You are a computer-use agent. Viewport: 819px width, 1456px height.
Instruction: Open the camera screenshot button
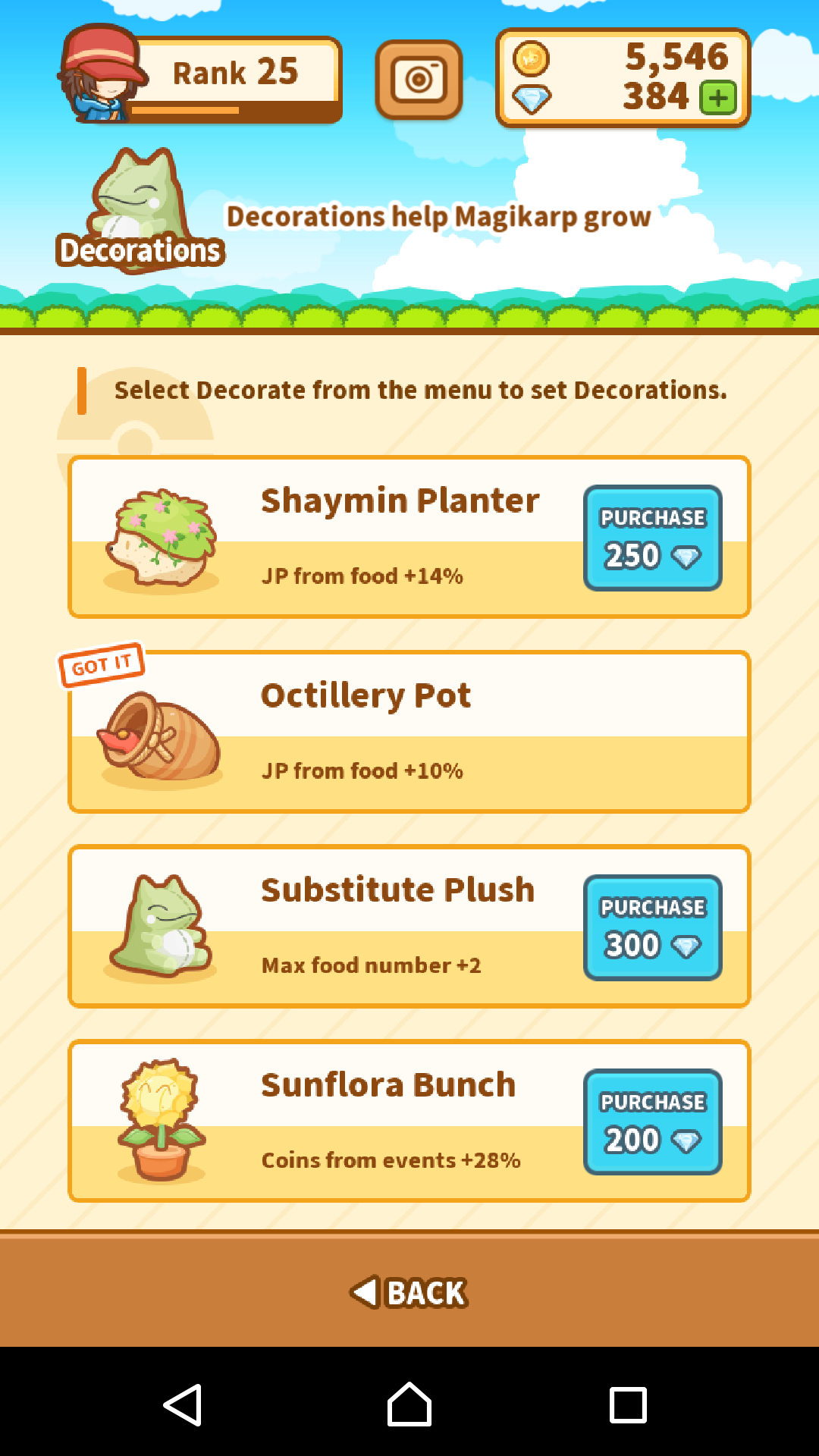pyautogui.click(x=419, y=80)
